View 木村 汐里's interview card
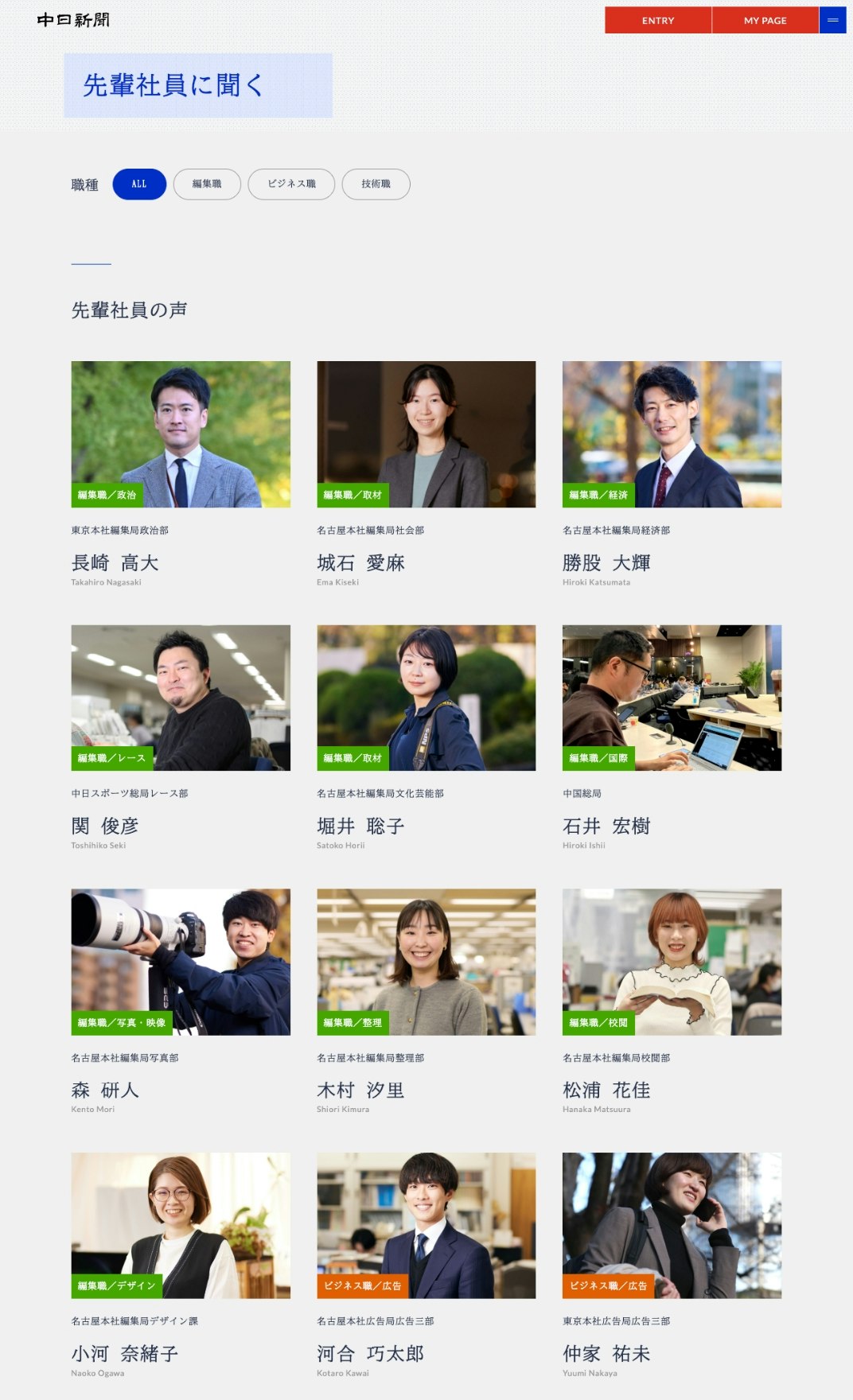 coord(426,962)
